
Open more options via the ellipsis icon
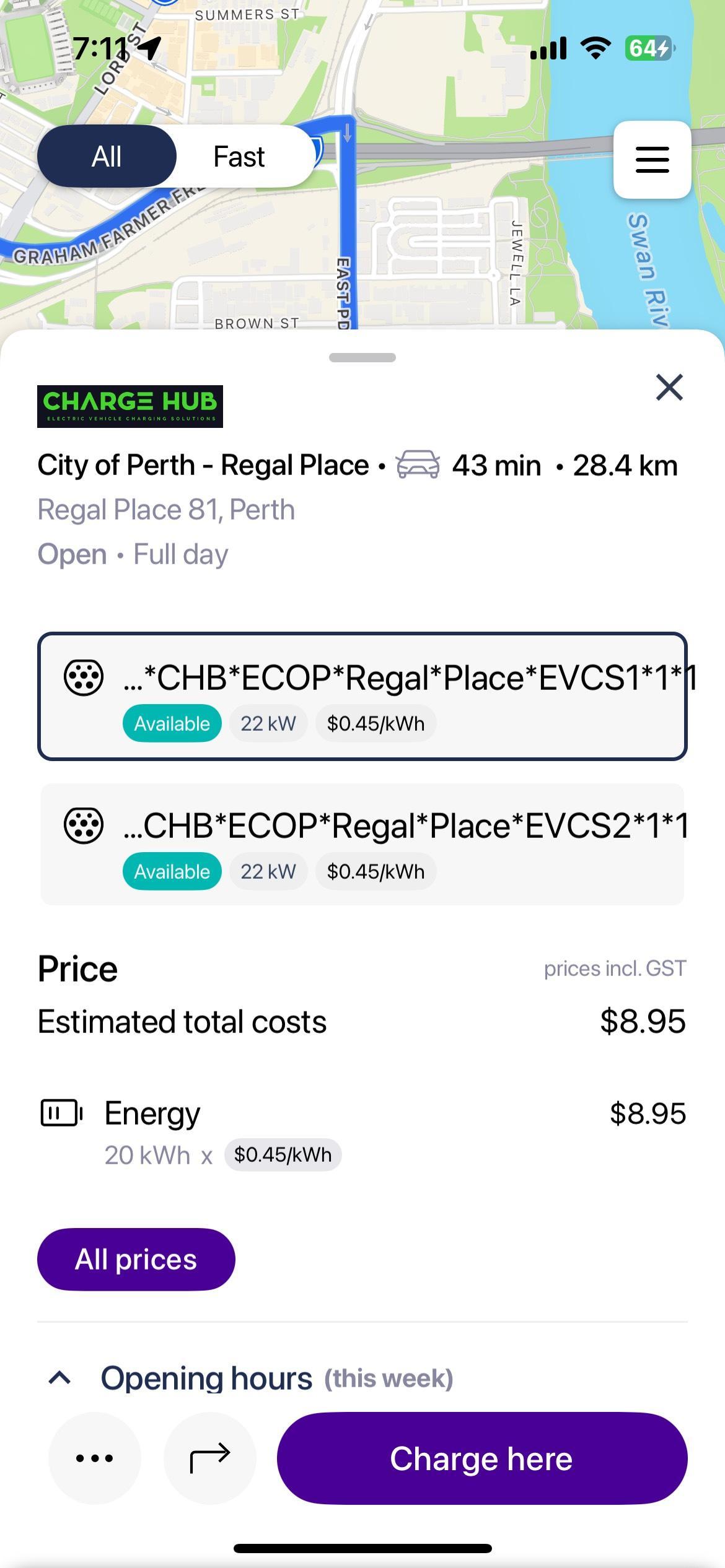[x=93, y=1458]
